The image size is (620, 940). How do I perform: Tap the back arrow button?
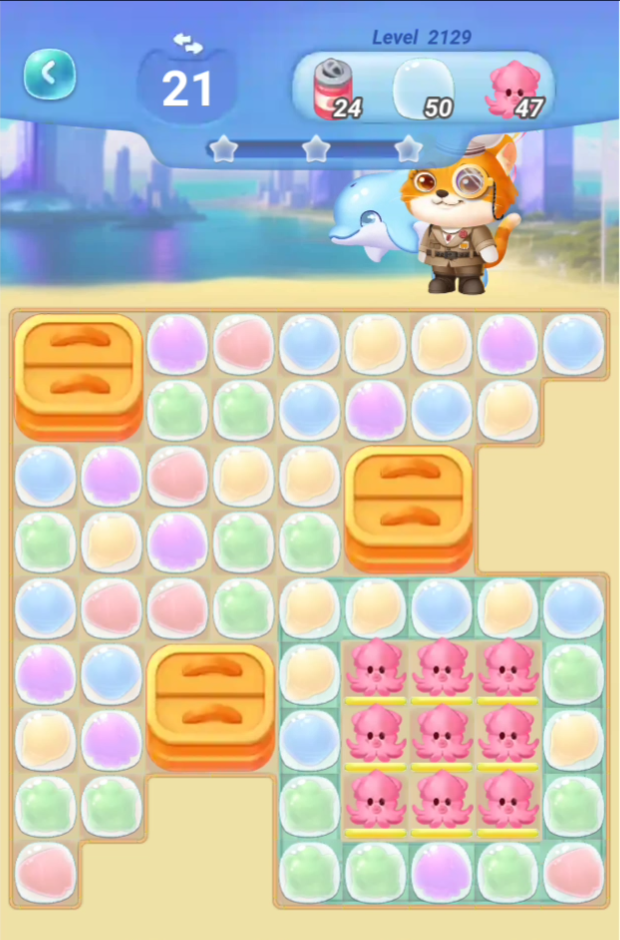[49, 74]
